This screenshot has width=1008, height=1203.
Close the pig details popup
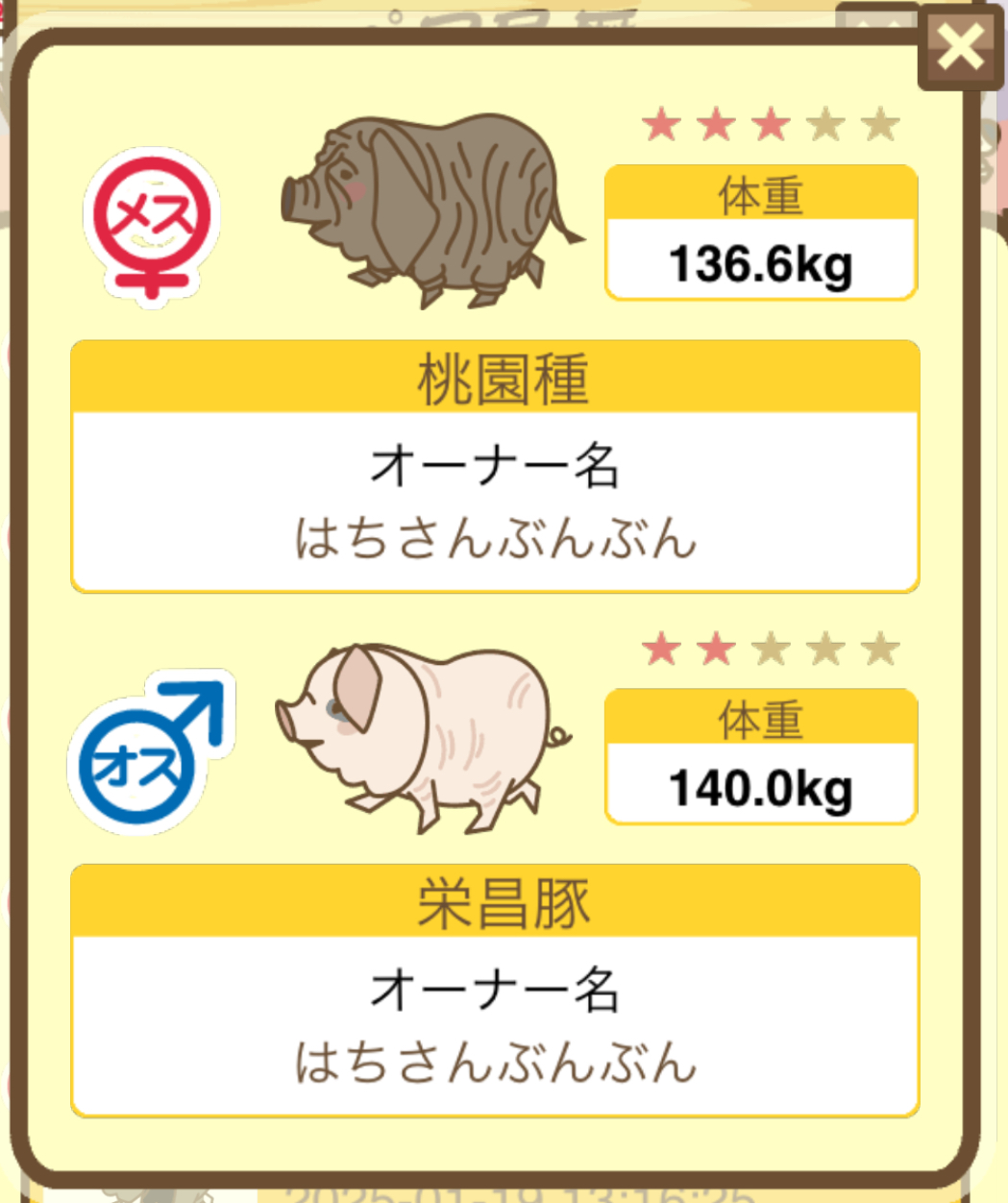(960, 48)
